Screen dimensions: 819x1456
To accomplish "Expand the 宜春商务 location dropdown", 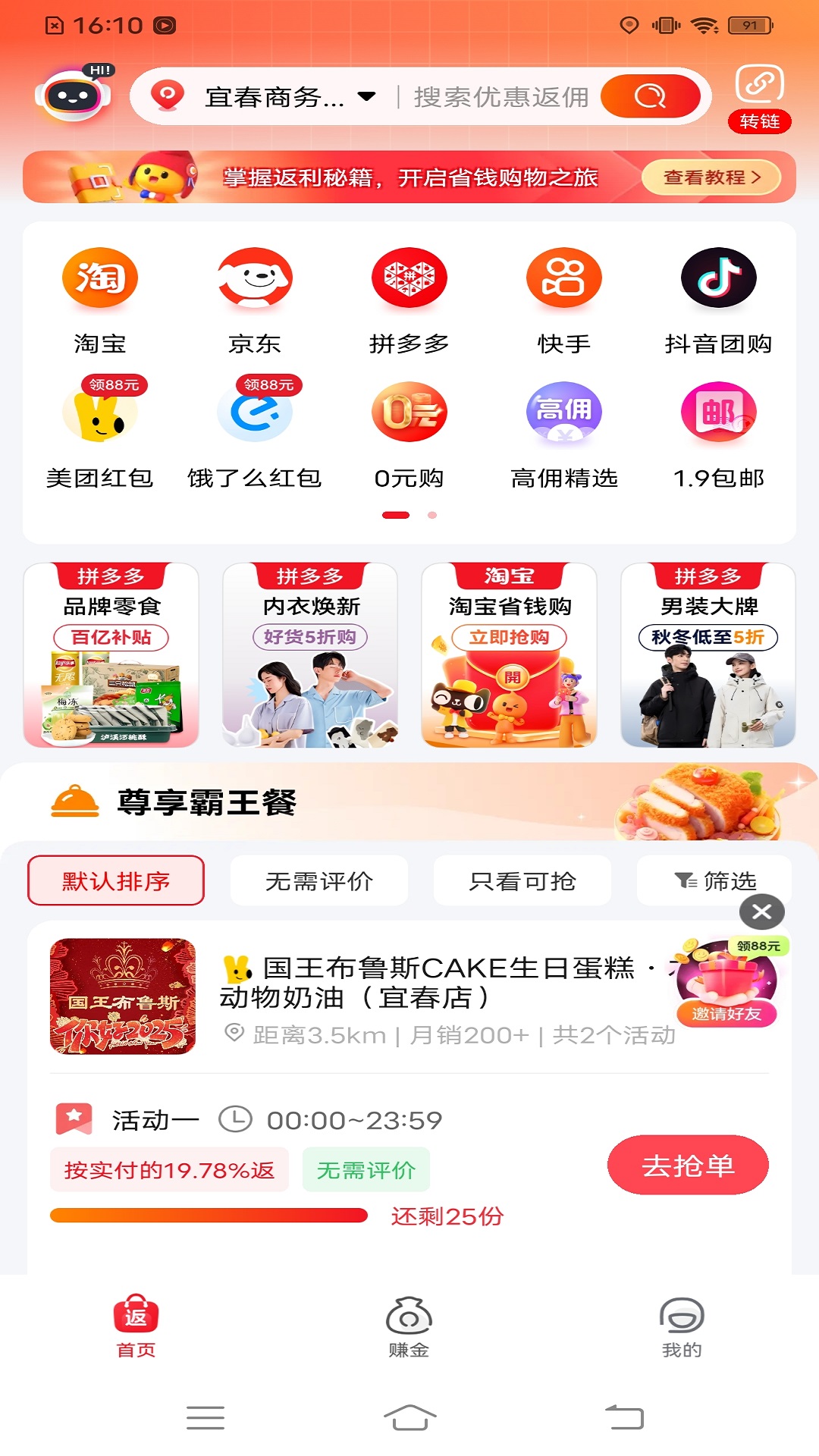I will tap(366, 96).
